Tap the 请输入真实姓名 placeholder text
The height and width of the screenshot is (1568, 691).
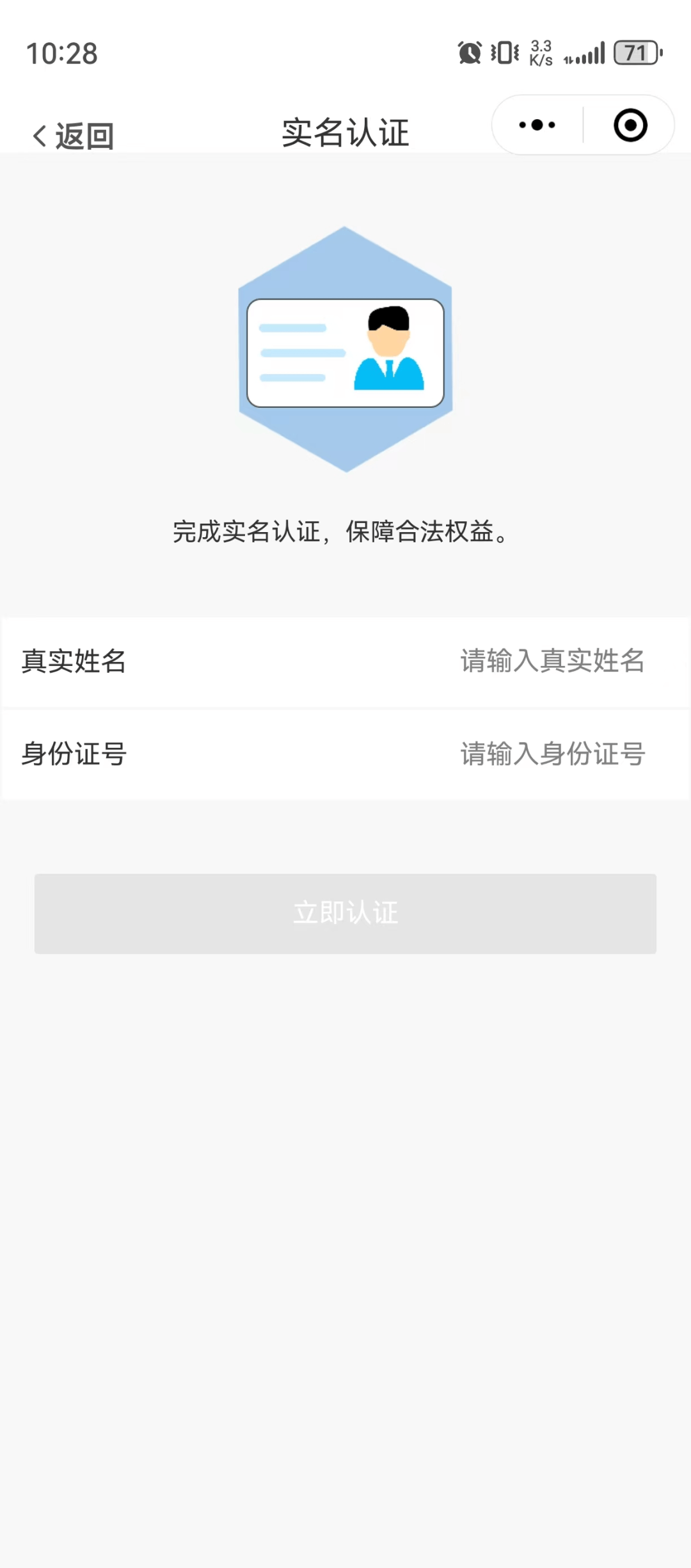(x=552, y=661)
